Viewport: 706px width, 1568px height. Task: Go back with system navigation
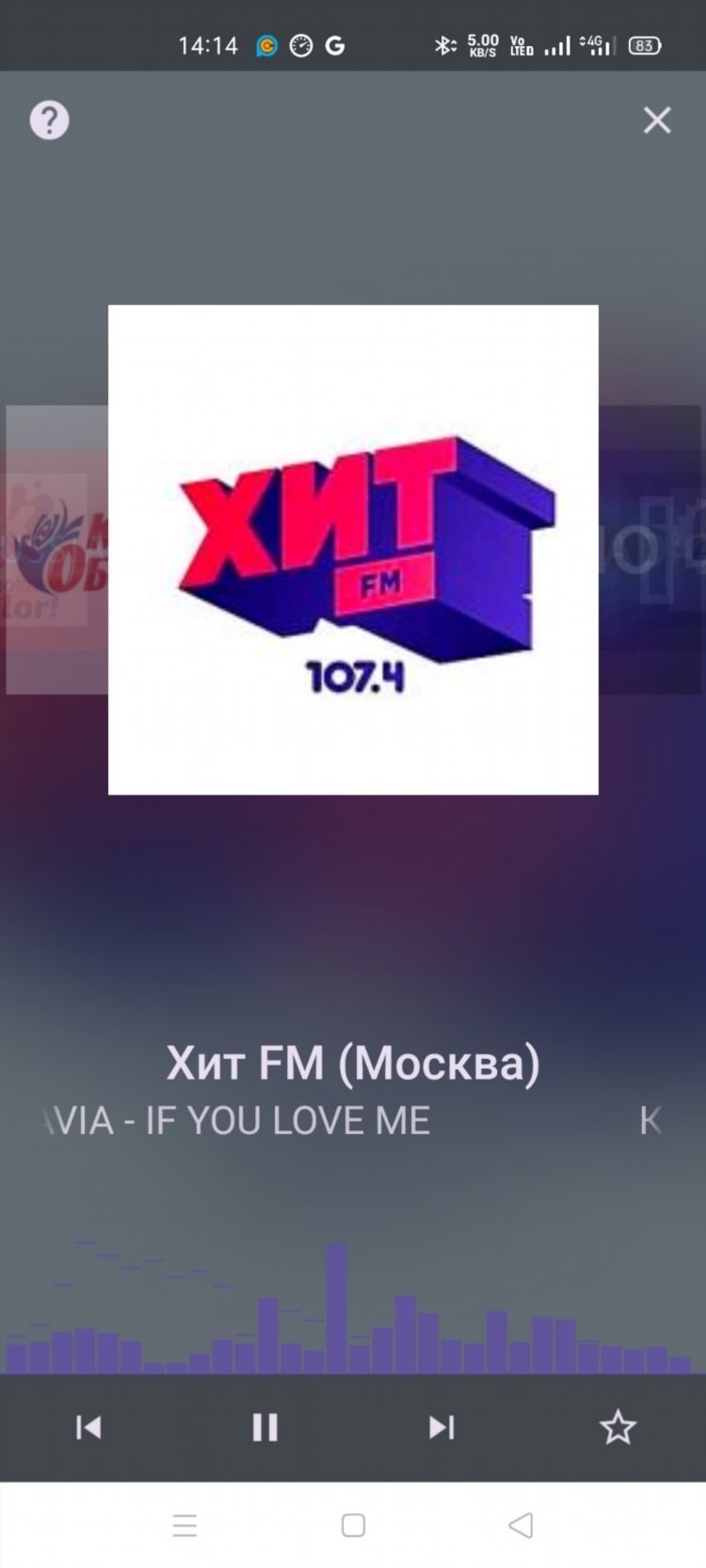521,1525
